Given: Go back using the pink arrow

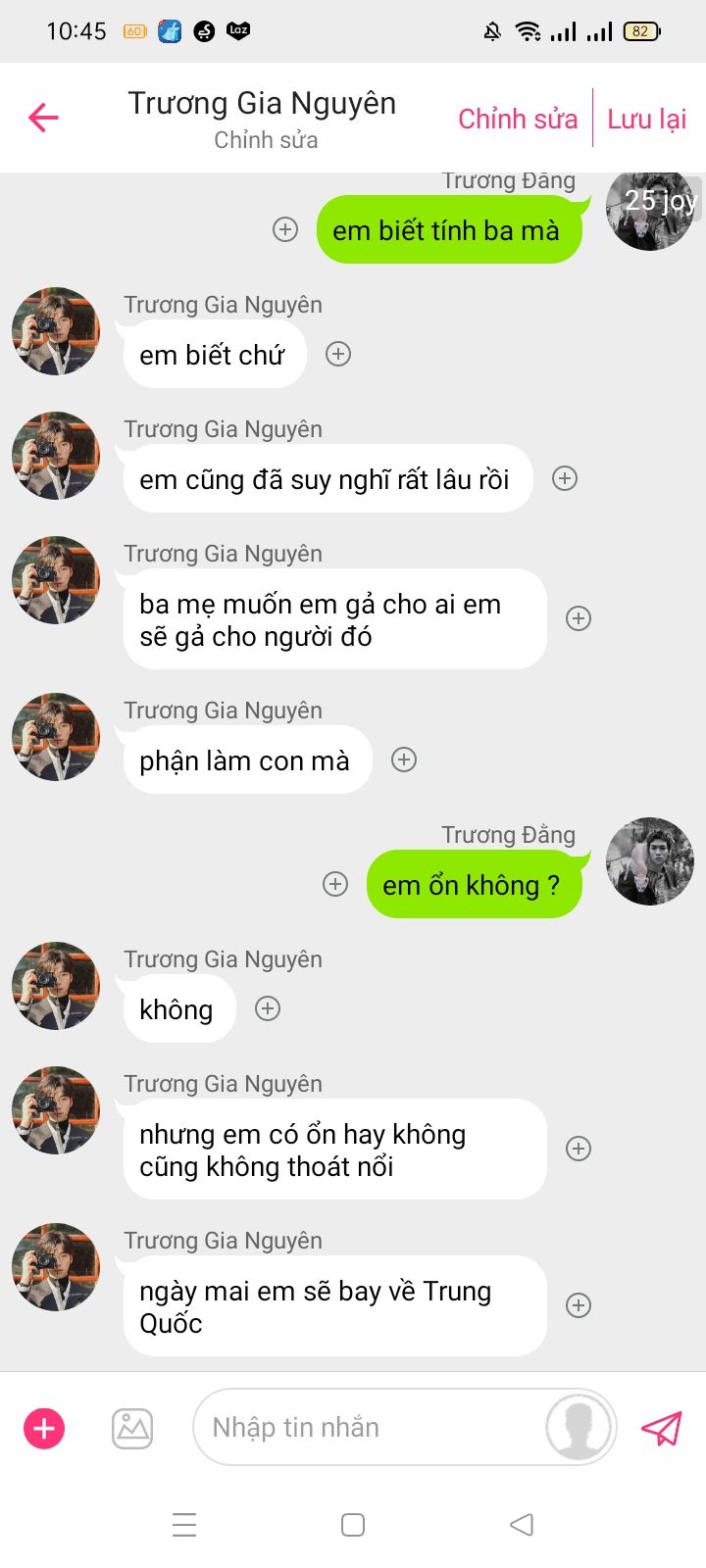Looking at the screenshot, I should coord(44,119).
